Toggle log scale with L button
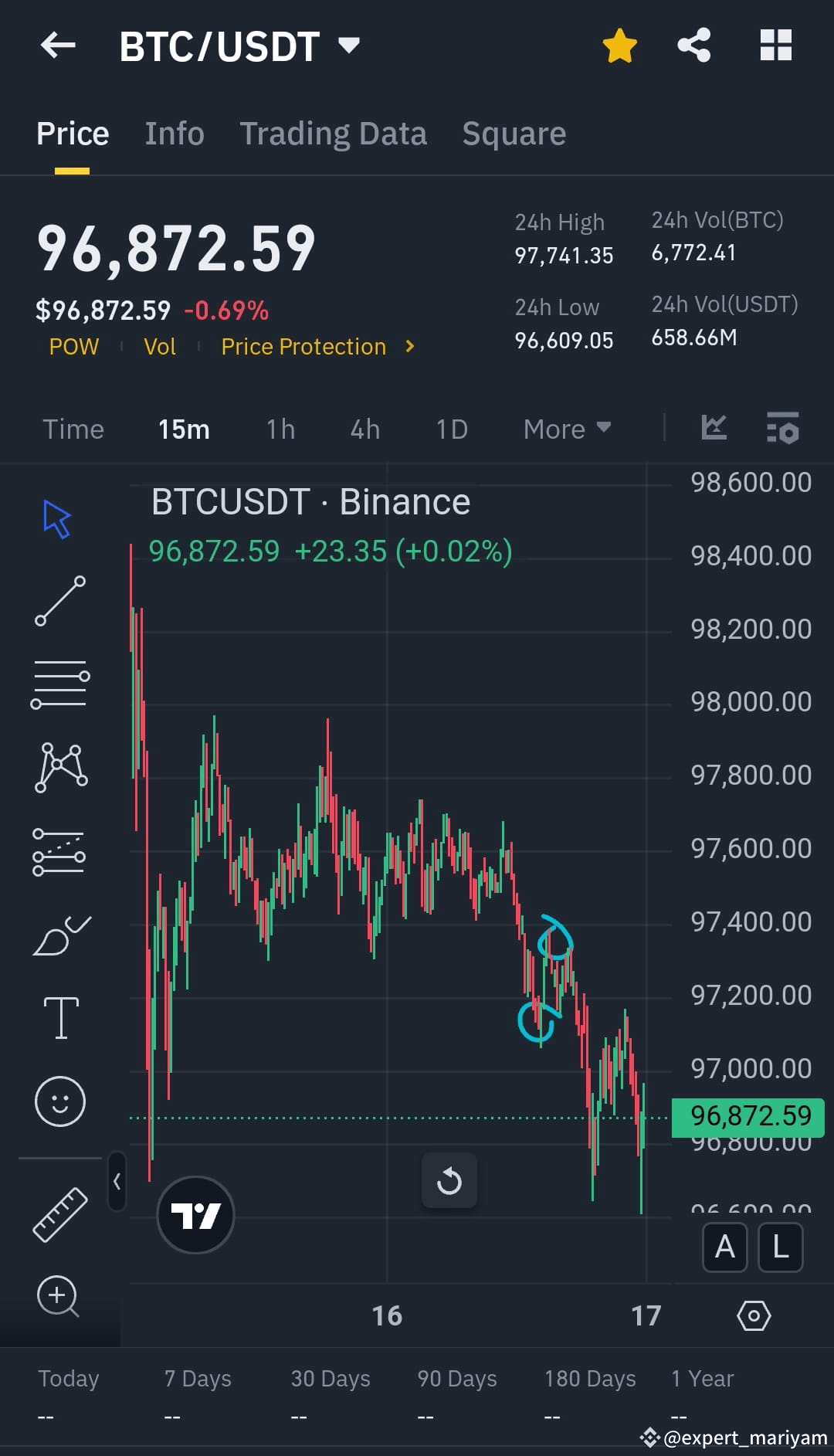834x1456 pixels. (780, 1247)
